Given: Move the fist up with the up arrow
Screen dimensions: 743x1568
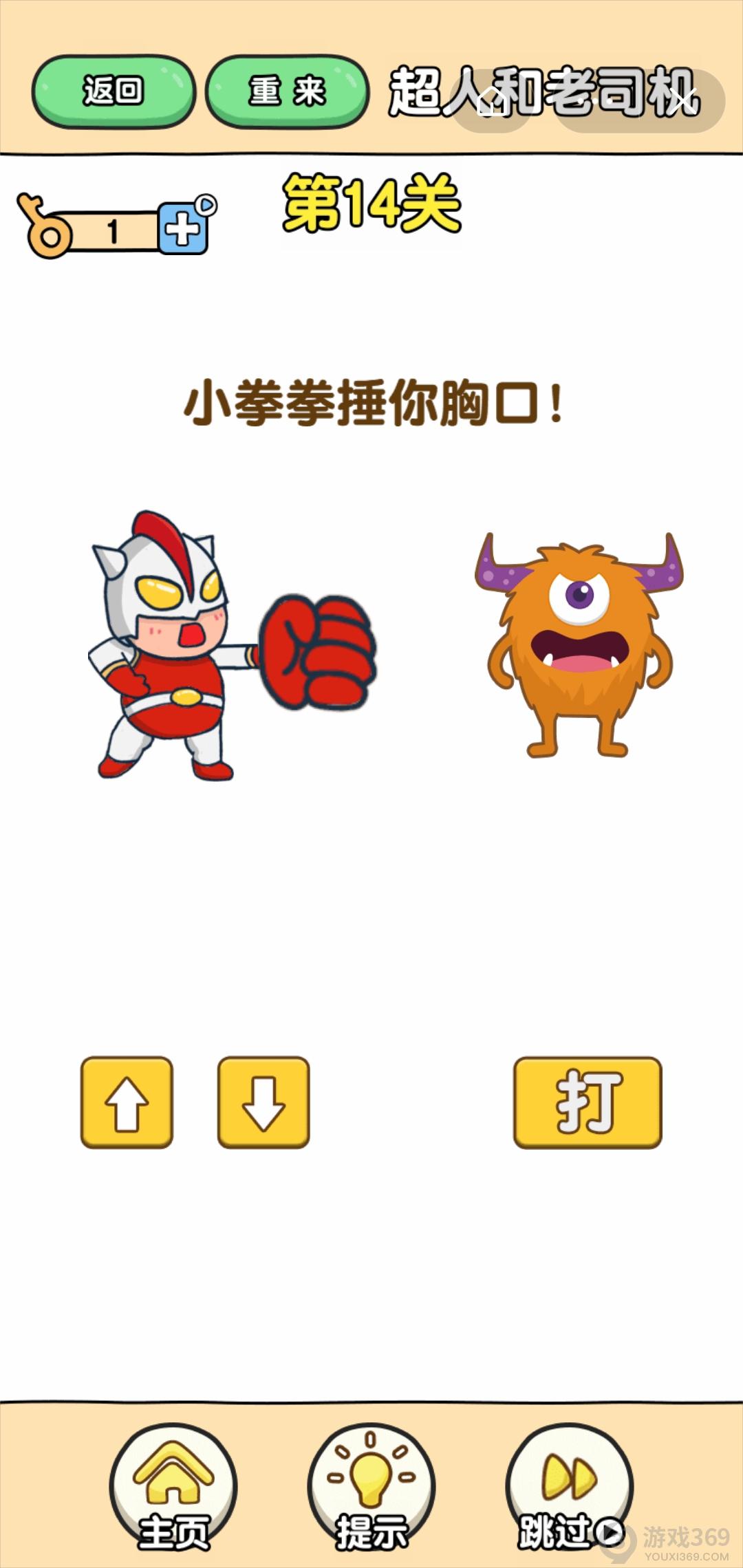Looking at the screenshot, I should (127, 1102).
